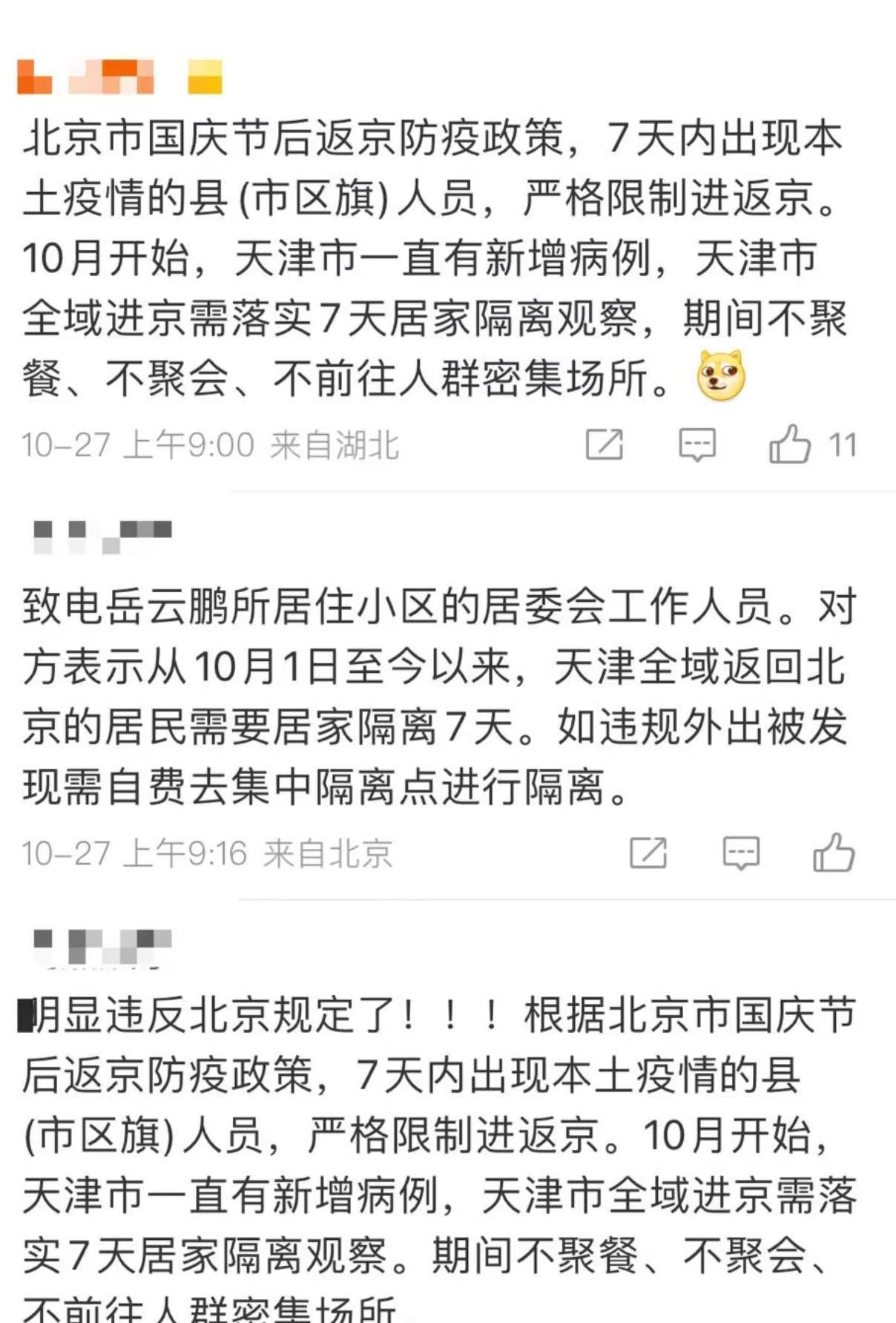Viewport: 896px width, 1323px height.
Task: Reply to the 9:16 comment from 北京
Action: coord(740,853)
